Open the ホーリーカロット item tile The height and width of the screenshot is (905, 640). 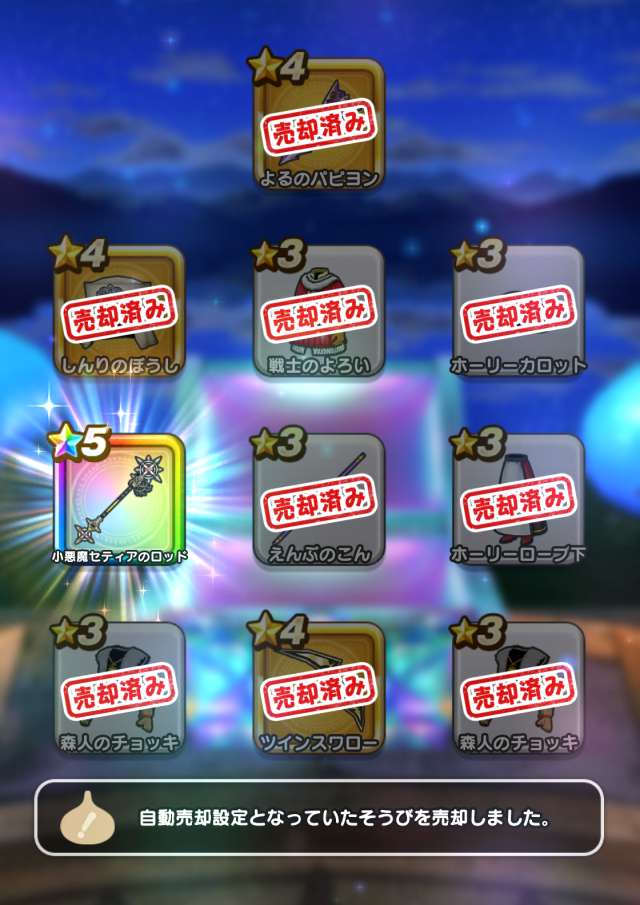click(518, 310)
